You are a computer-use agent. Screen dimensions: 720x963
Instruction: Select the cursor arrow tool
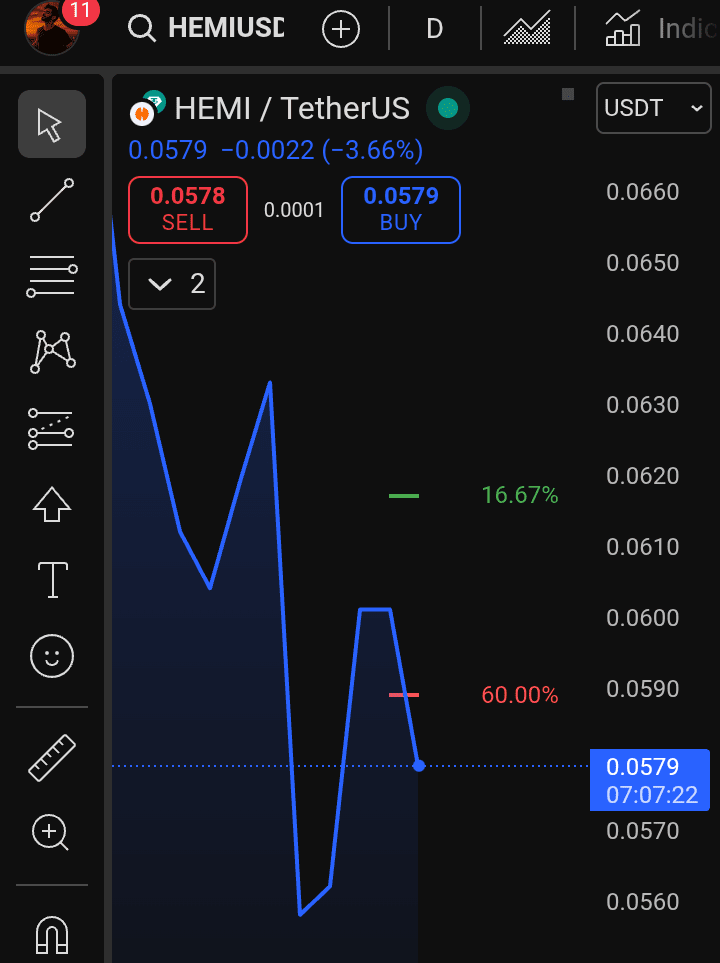[x=52, y=124]
